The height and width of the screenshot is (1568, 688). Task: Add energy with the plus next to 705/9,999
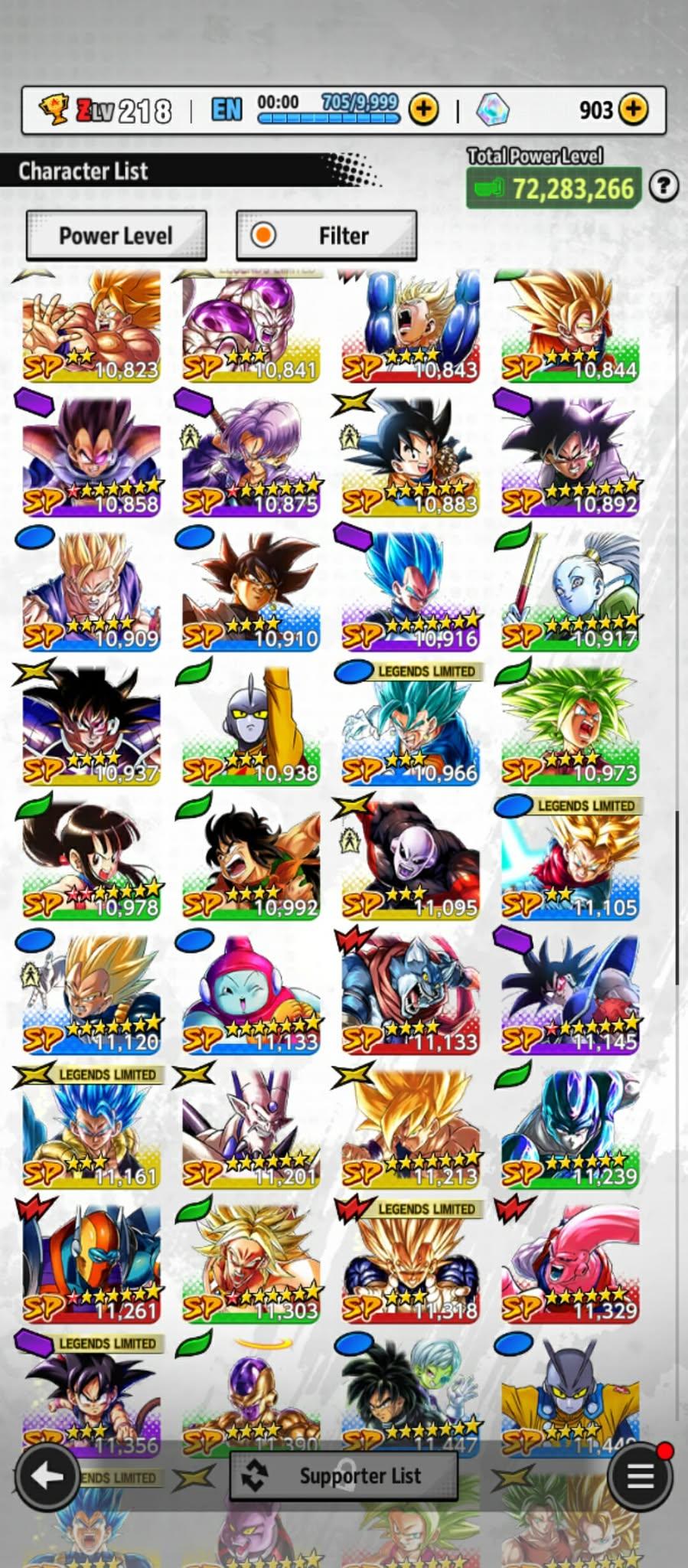[x=423, y=110]
